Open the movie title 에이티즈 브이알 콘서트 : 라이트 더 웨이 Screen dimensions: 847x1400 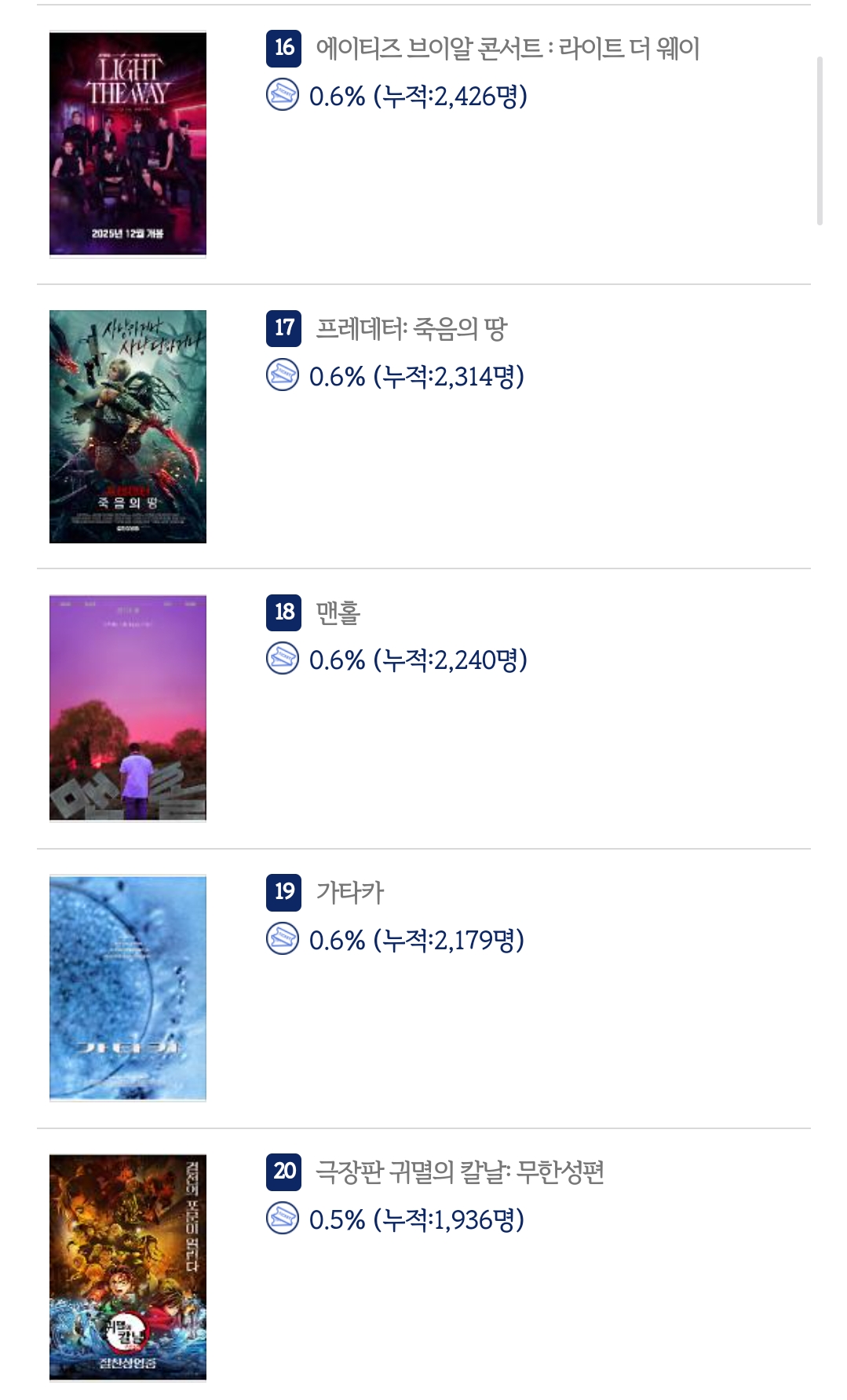tap(507, 49)
